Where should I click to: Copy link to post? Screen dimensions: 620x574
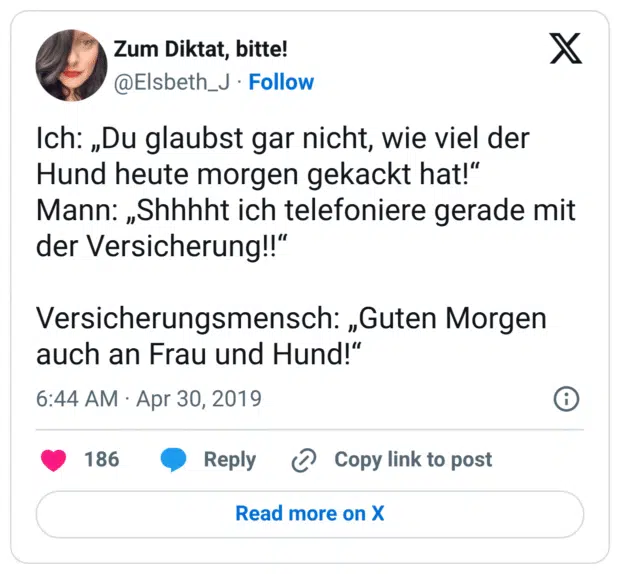(x=392, y=460)
